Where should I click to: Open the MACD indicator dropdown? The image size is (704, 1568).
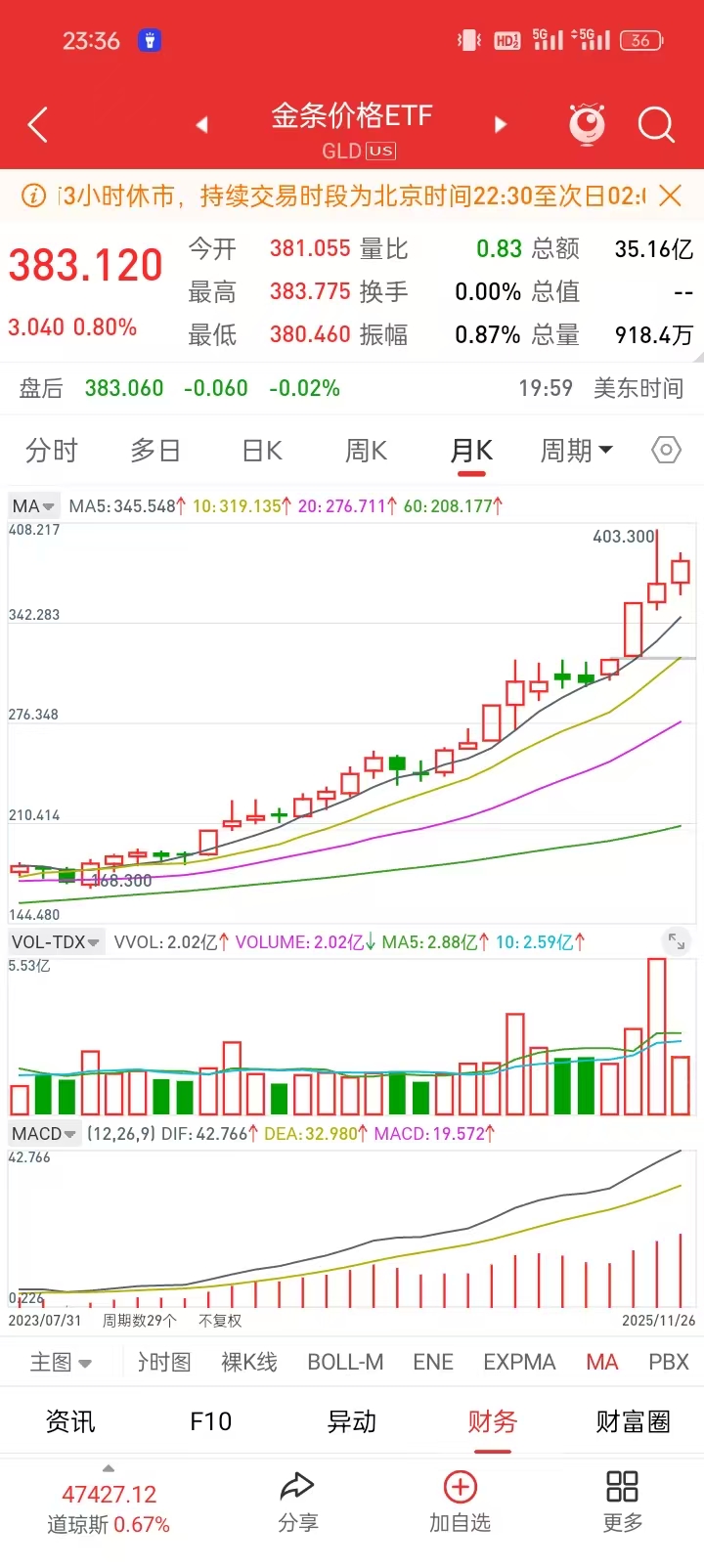point(44,1134)
